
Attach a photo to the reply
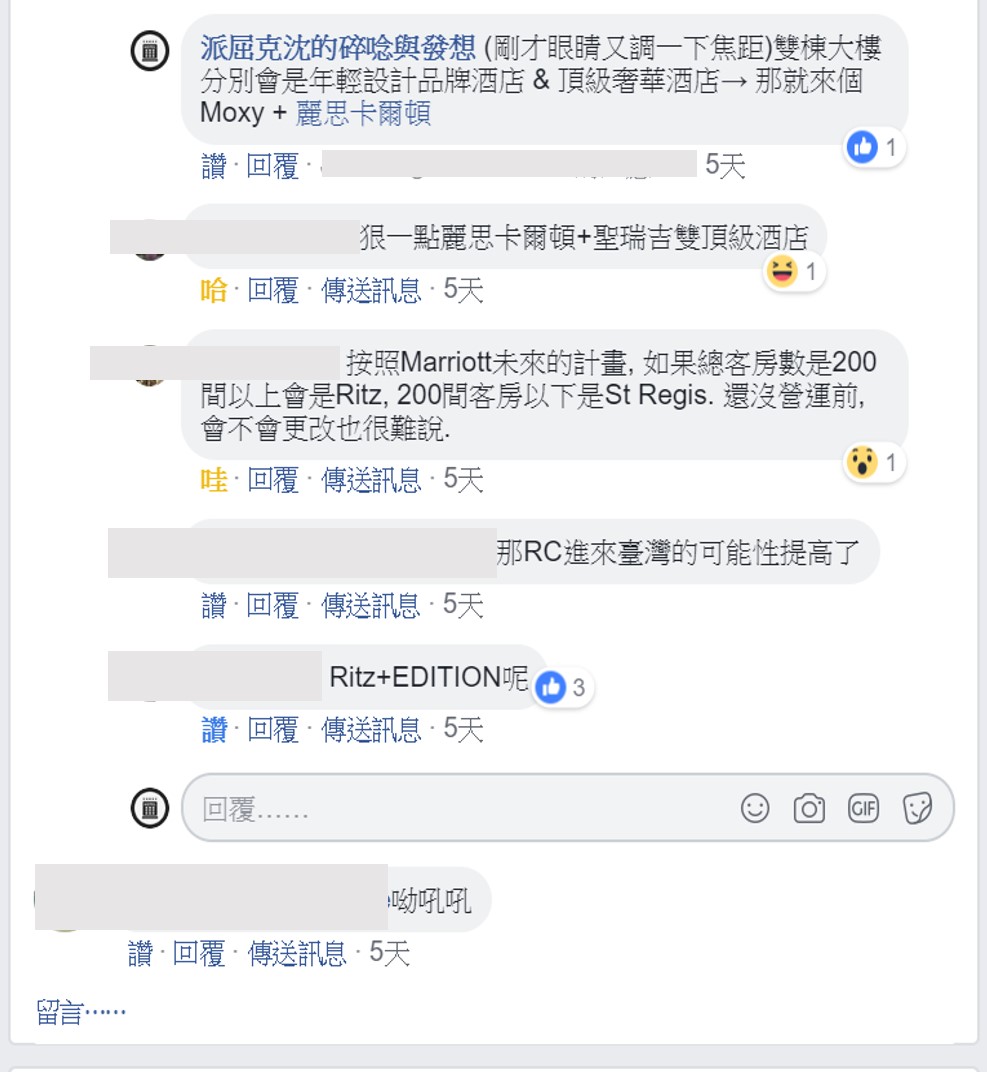click(809, 808)
